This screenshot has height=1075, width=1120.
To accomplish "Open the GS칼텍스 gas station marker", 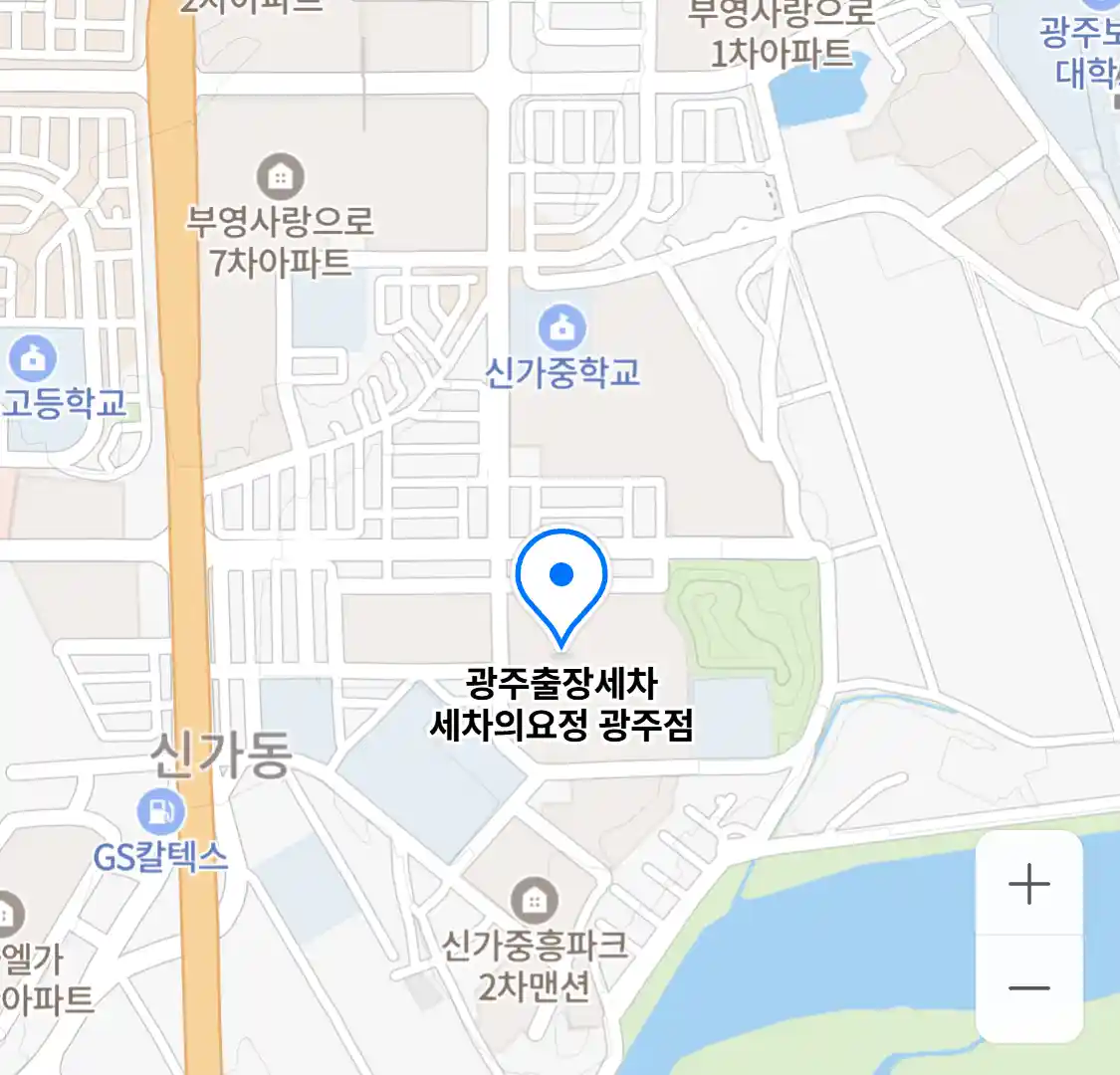I will (160, 811).
